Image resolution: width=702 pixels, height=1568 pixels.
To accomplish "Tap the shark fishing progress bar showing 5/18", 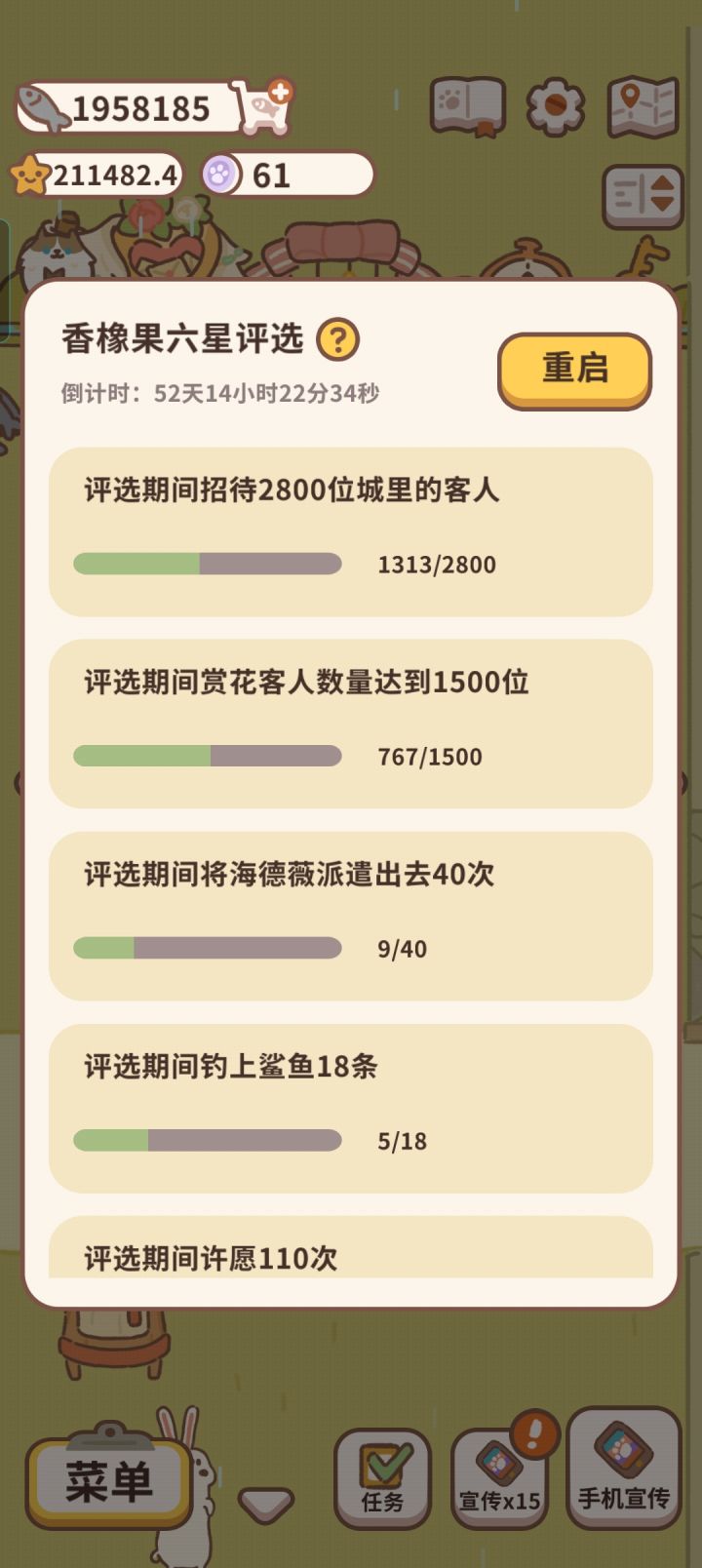I will tap(207, 1140).
